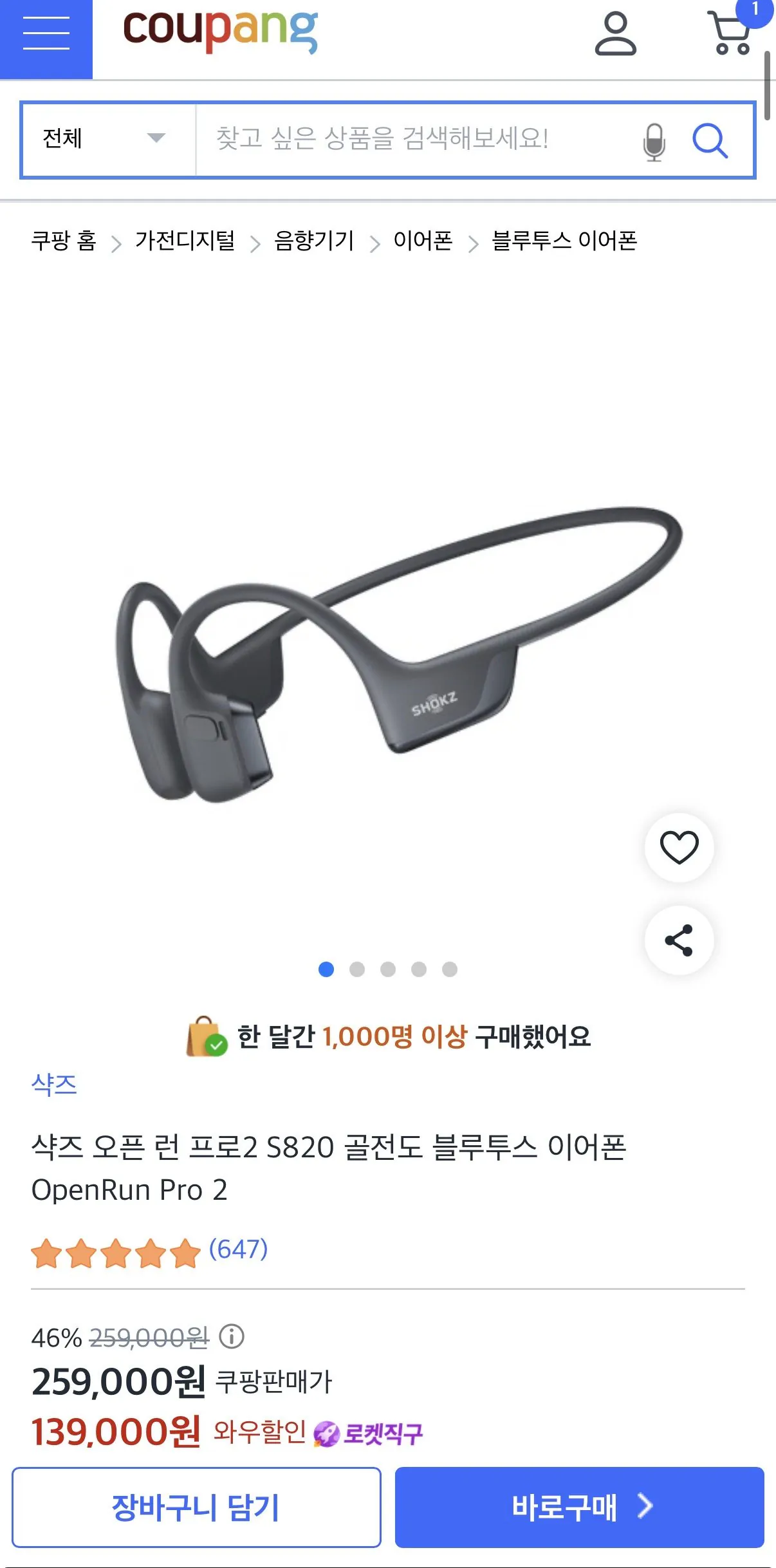Add product to wishlist with the heart
The image size is (776, 1568).
point(679,848)
